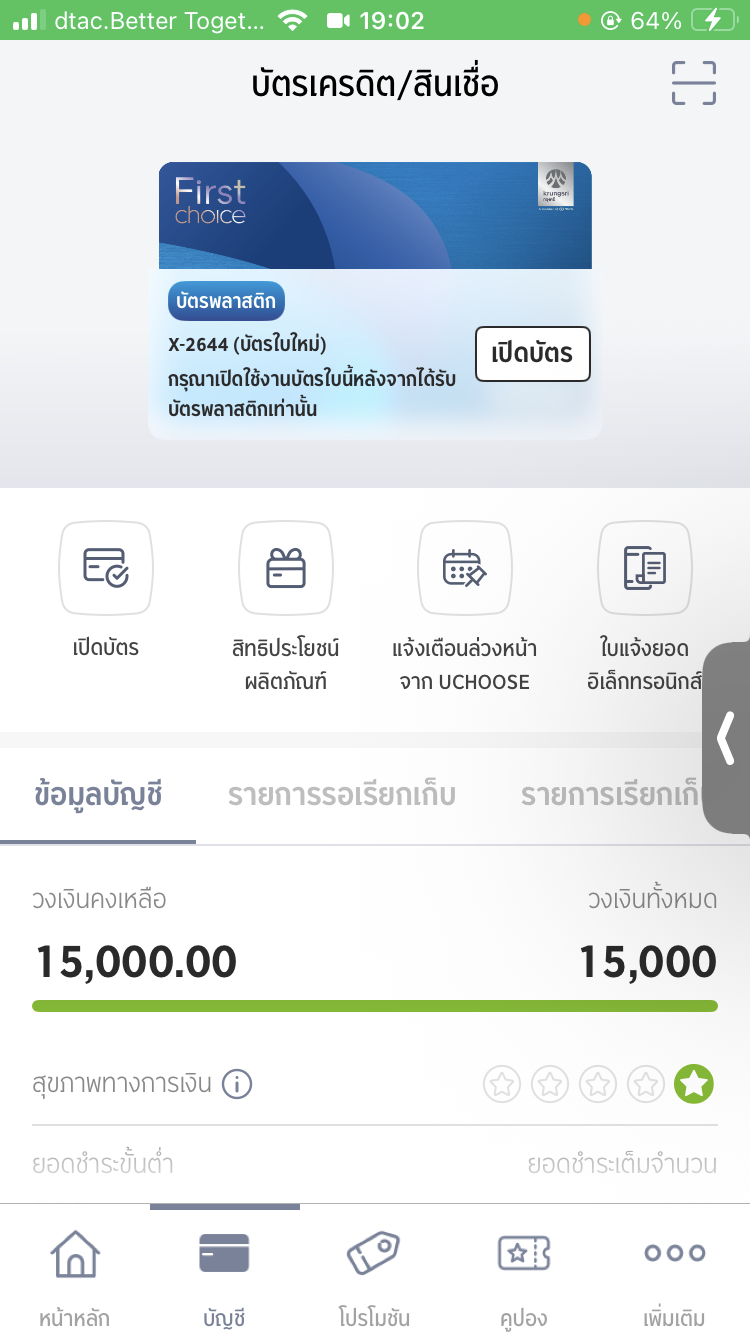The image size is (750, 1334).
Task: Open the QR scanner icon
Action: [x=693, y=83]
